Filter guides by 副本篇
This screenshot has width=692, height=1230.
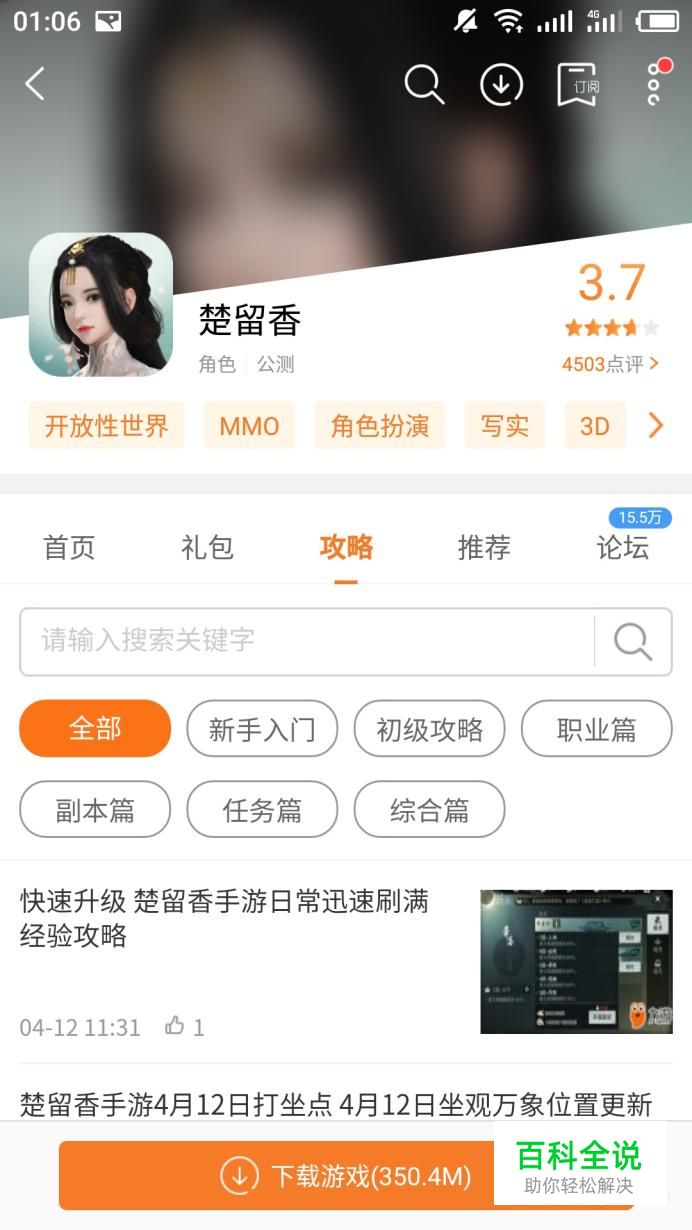pos(95,809)
